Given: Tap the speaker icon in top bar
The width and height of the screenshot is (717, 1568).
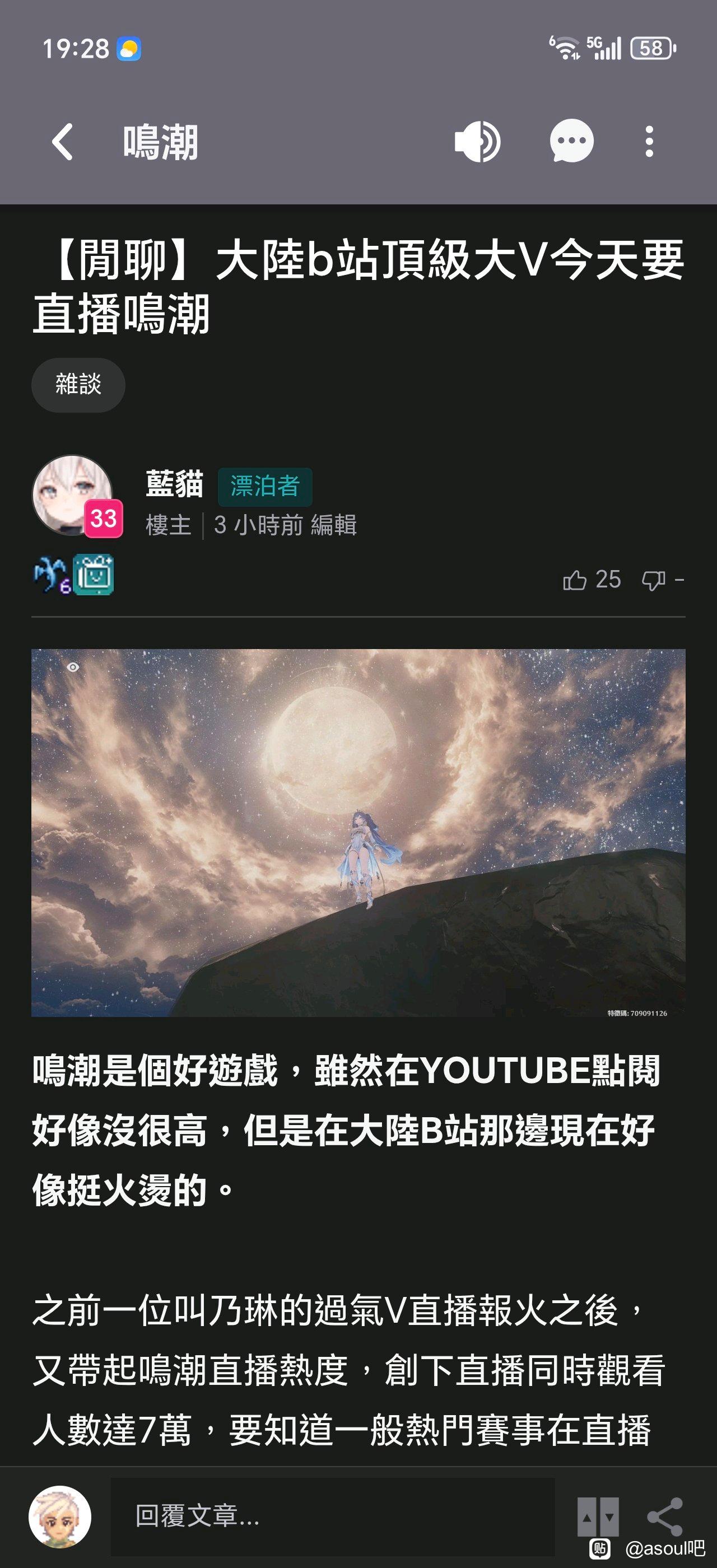Looking at the screenshot, I should tap(477, 142).
